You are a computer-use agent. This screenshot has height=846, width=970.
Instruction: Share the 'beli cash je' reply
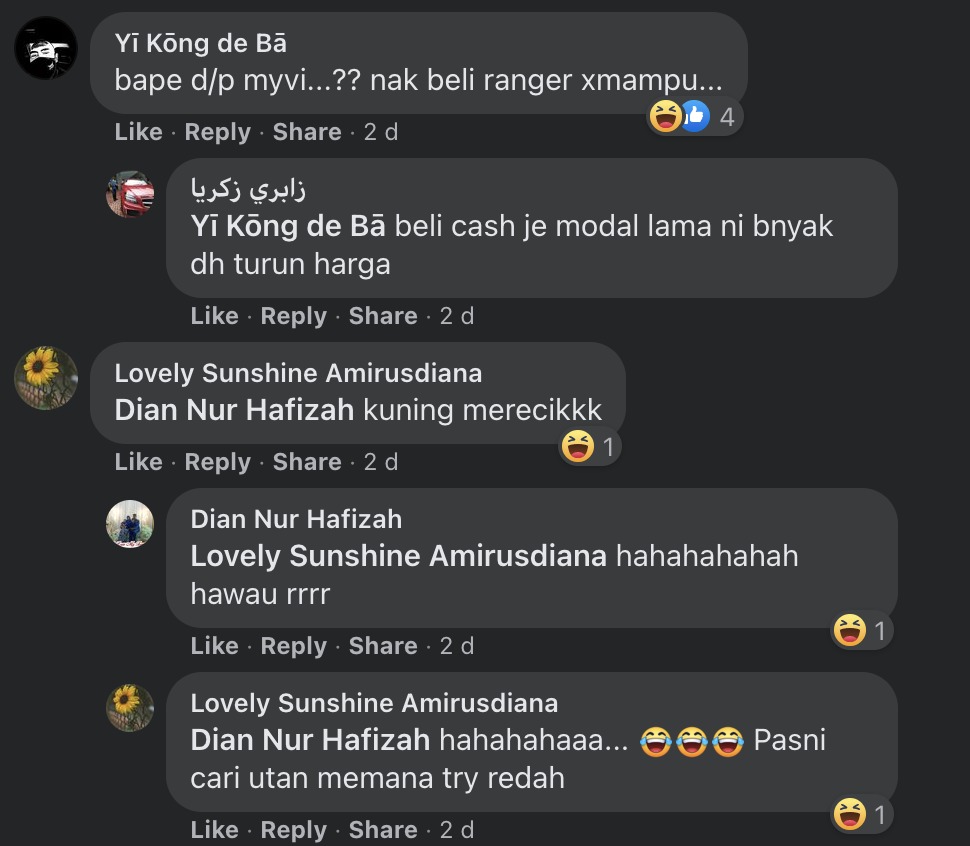[x=382, y=316]
